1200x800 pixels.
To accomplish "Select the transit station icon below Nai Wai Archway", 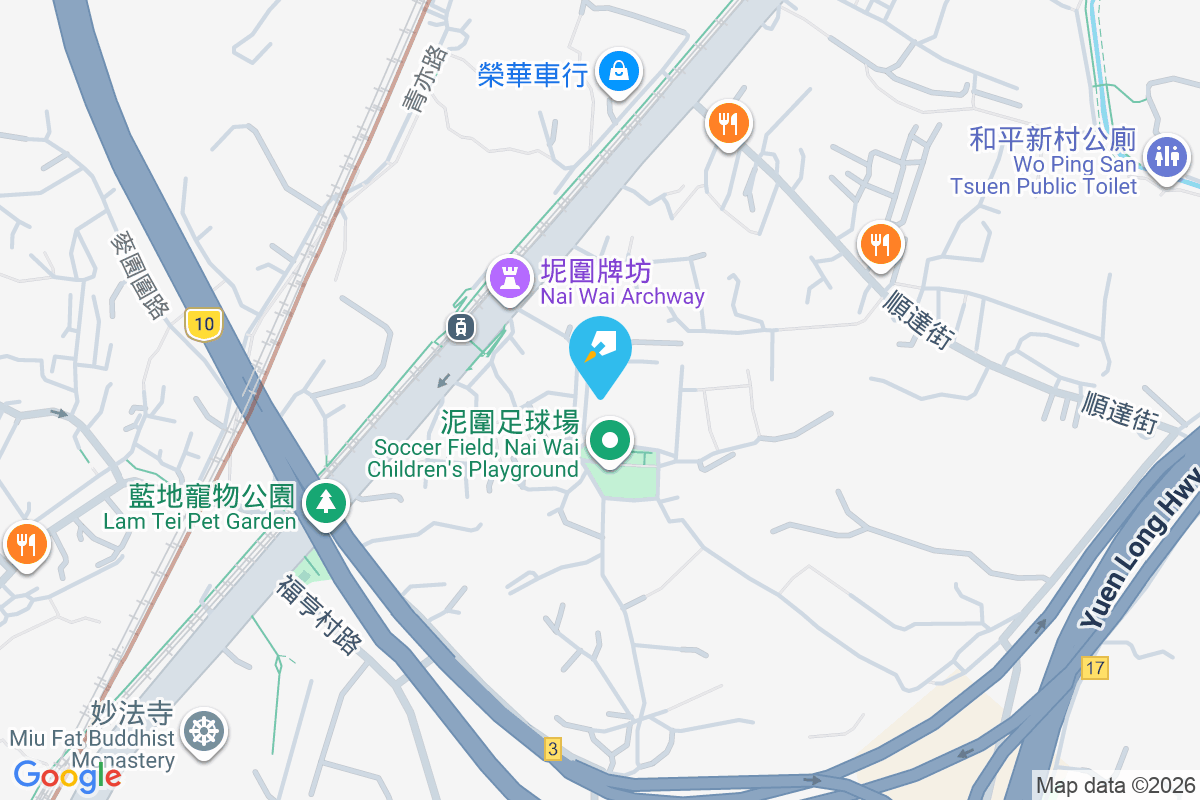I will (461, 327).
